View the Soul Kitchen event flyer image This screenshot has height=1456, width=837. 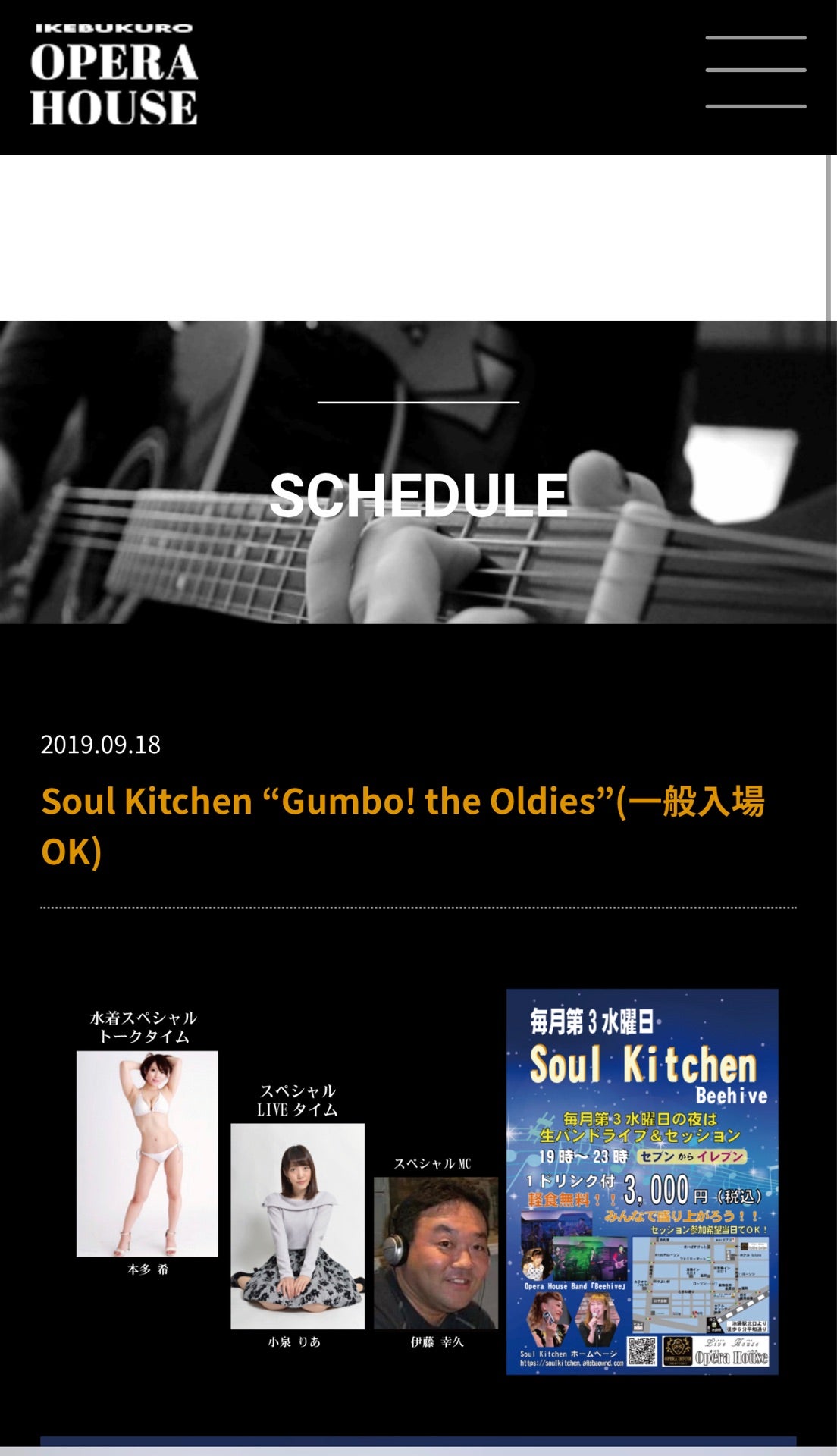coord(642,1181)
